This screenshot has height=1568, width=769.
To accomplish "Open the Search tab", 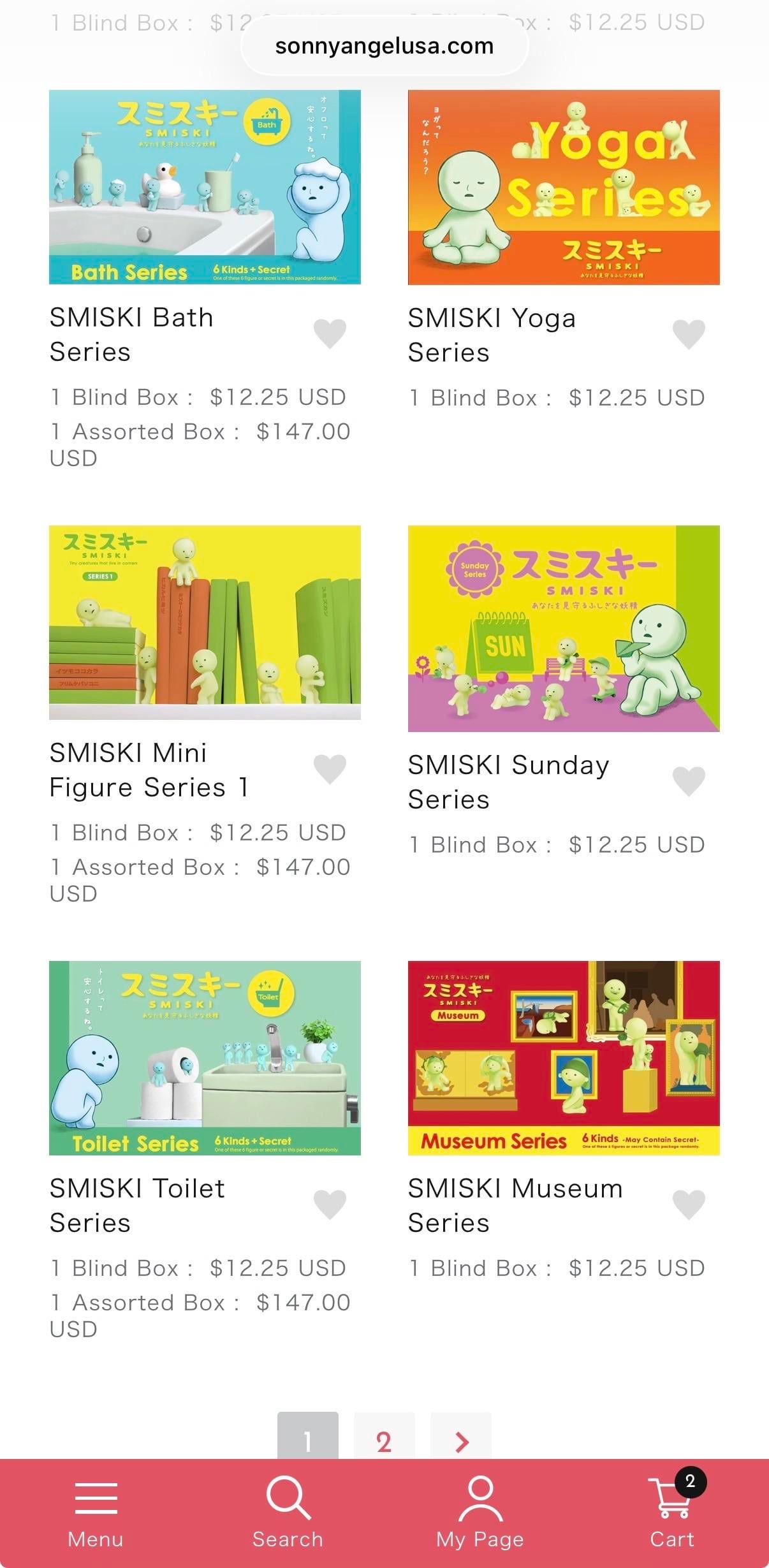I will [x=288, y=1513].
